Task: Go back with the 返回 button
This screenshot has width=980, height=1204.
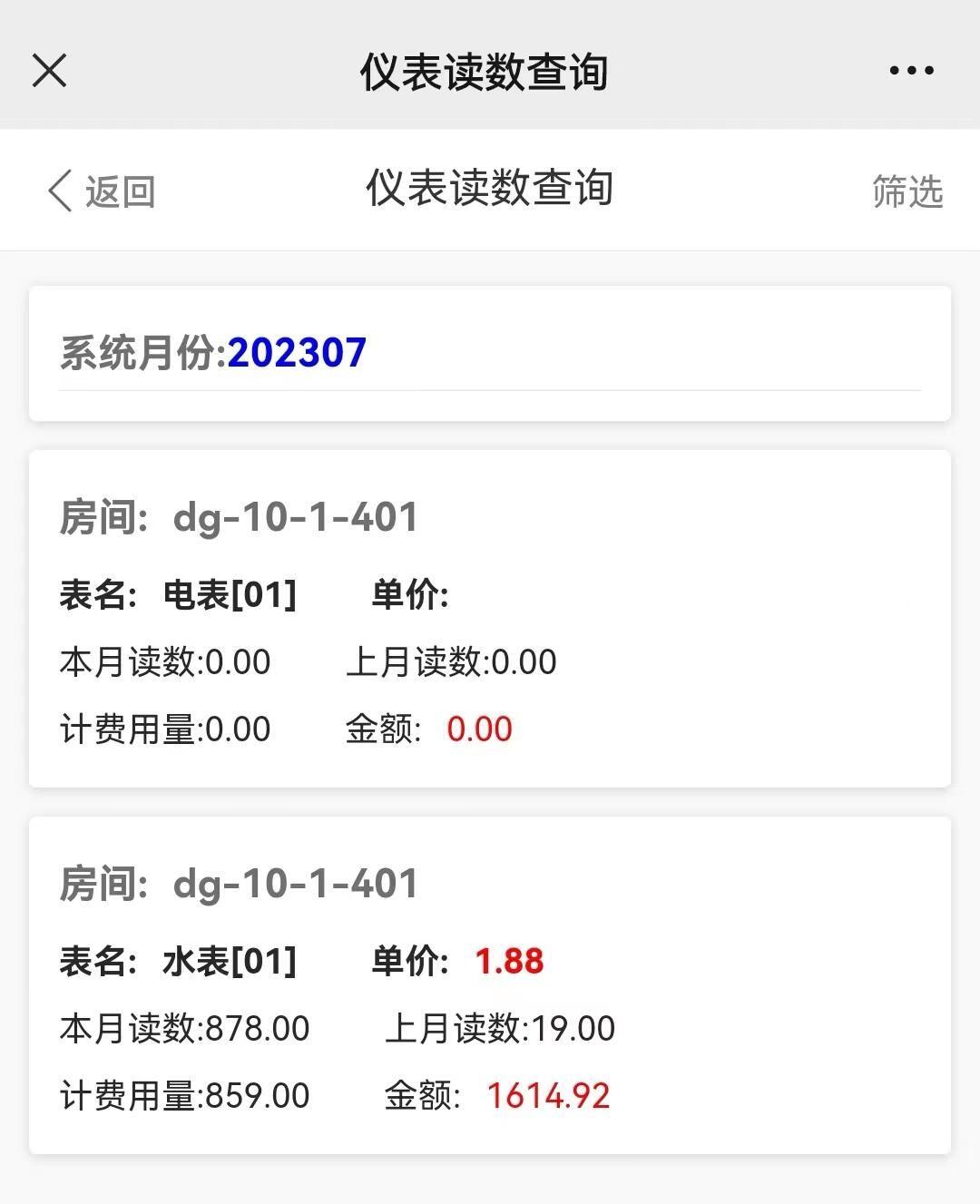Action: (102, 191)
